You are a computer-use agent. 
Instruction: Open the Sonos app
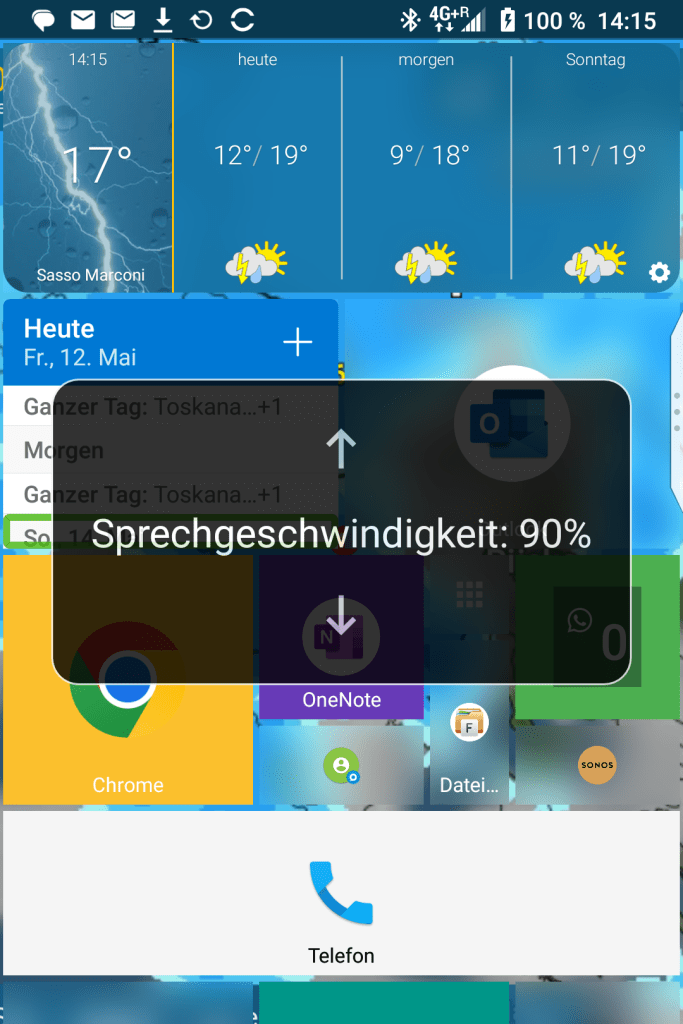coord(597,766)
